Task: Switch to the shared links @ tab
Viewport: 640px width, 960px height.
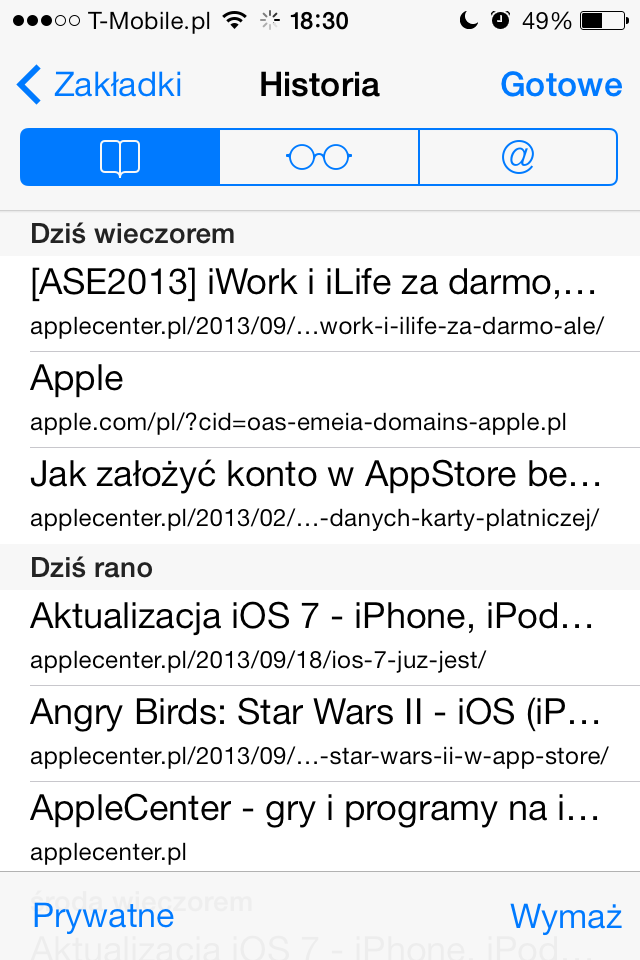Action: coord(518,157)
